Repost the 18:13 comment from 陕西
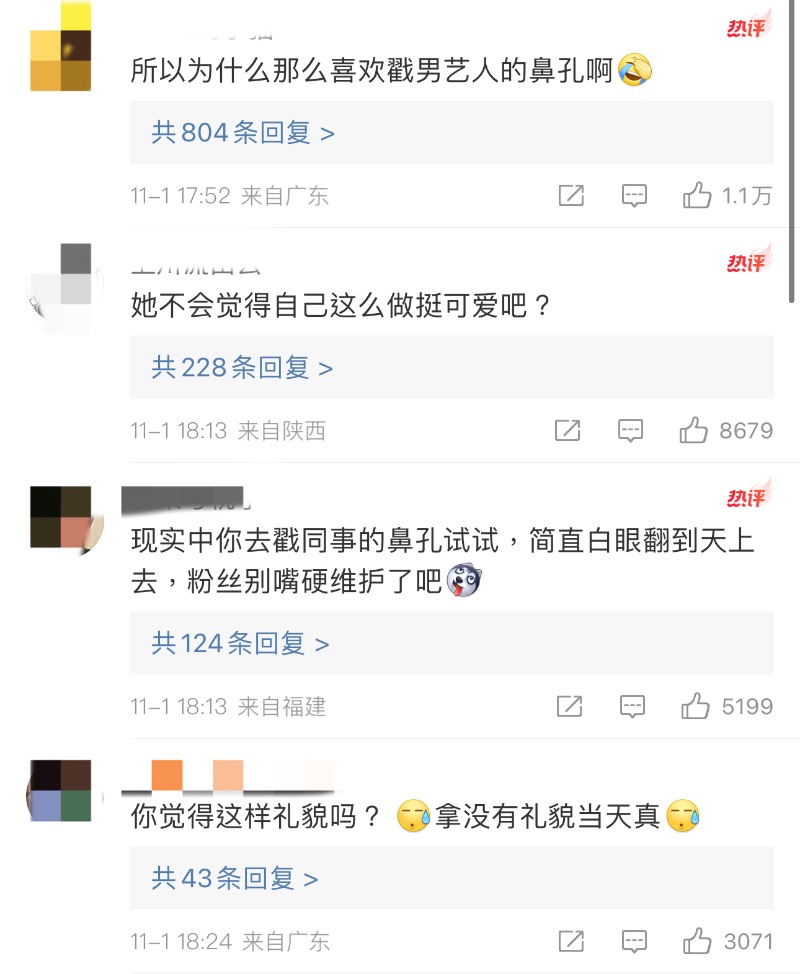The width and height of the screenshot is (800, 974). coord(567,431)
